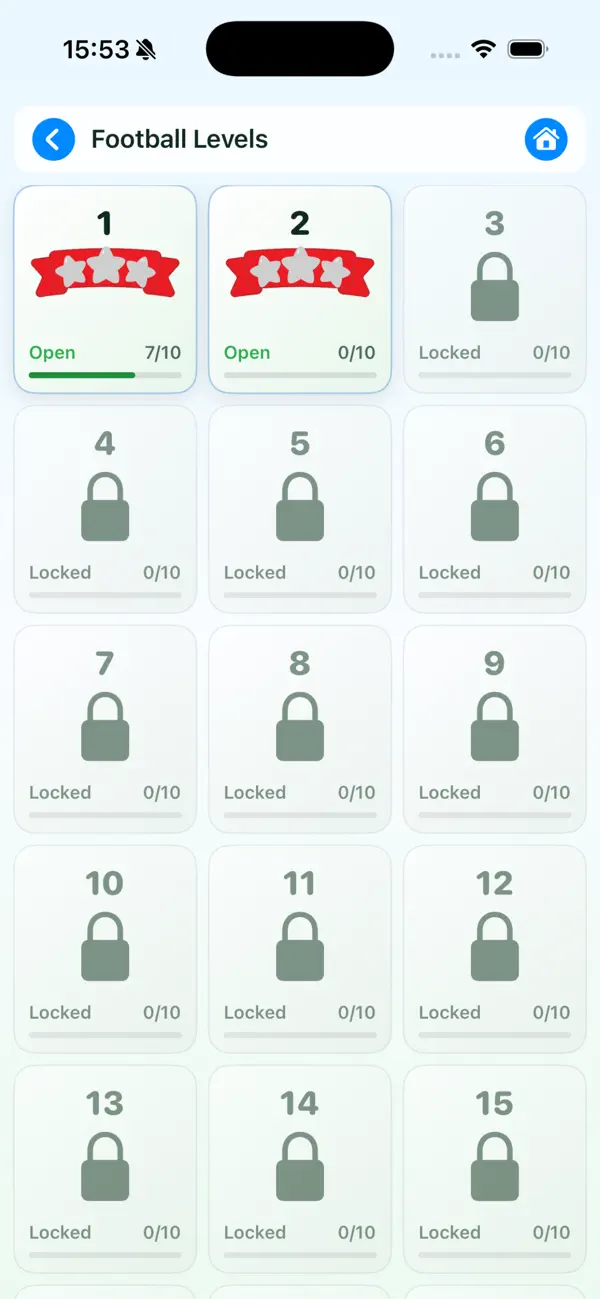Screen dimensions: 600x1299
Task: Select level 7 tile
Action: (105, 729)
